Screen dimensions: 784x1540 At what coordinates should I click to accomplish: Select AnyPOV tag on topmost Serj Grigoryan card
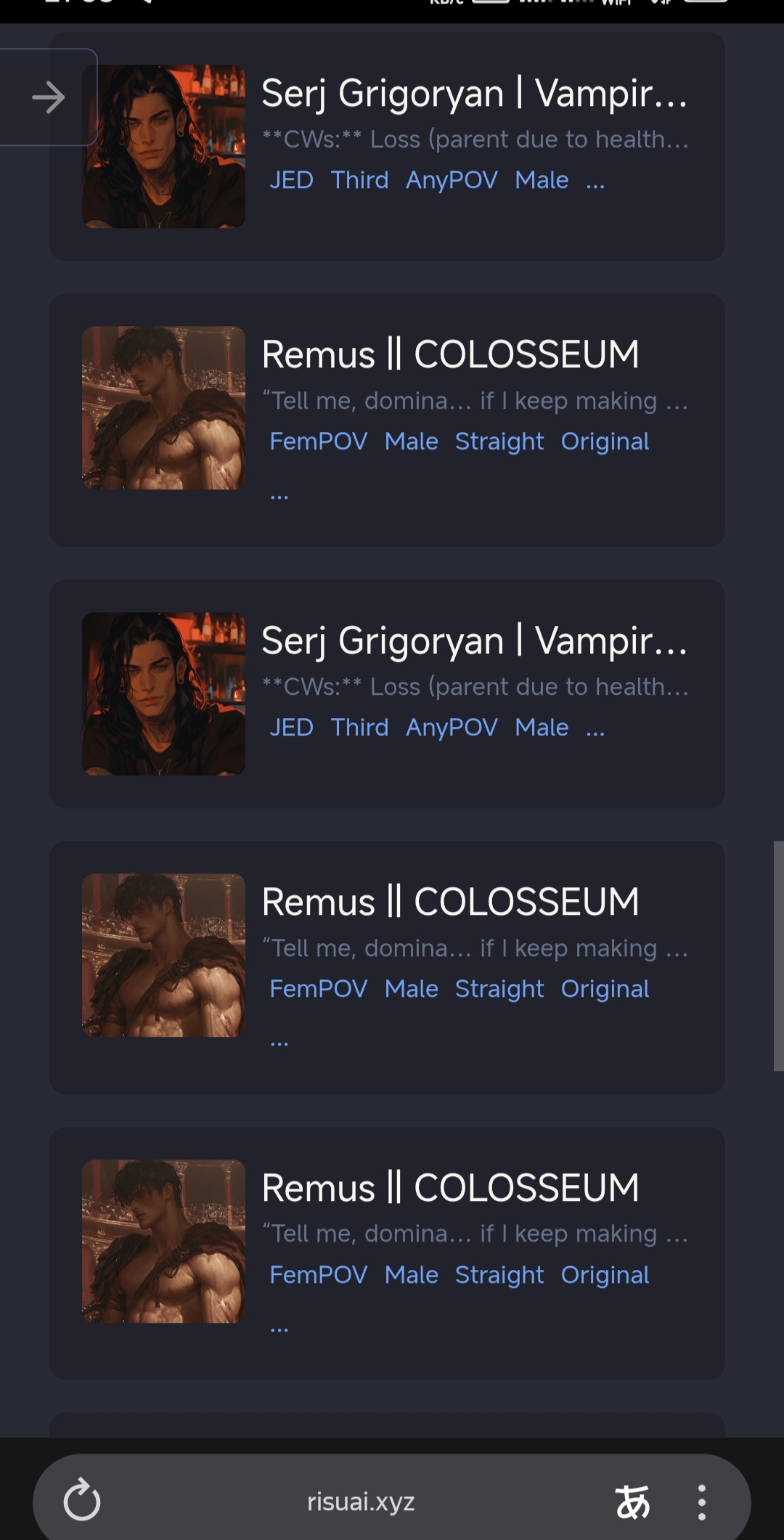coord(452,180)
